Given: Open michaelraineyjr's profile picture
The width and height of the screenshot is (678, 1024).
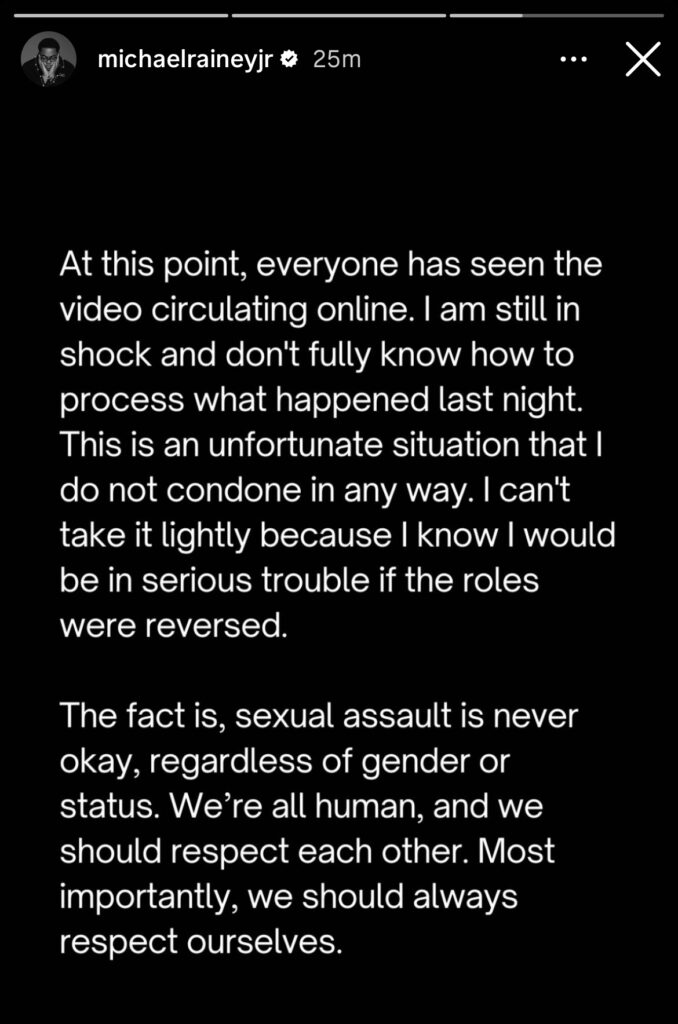Looking at the screenshot, I should (48, 59).
